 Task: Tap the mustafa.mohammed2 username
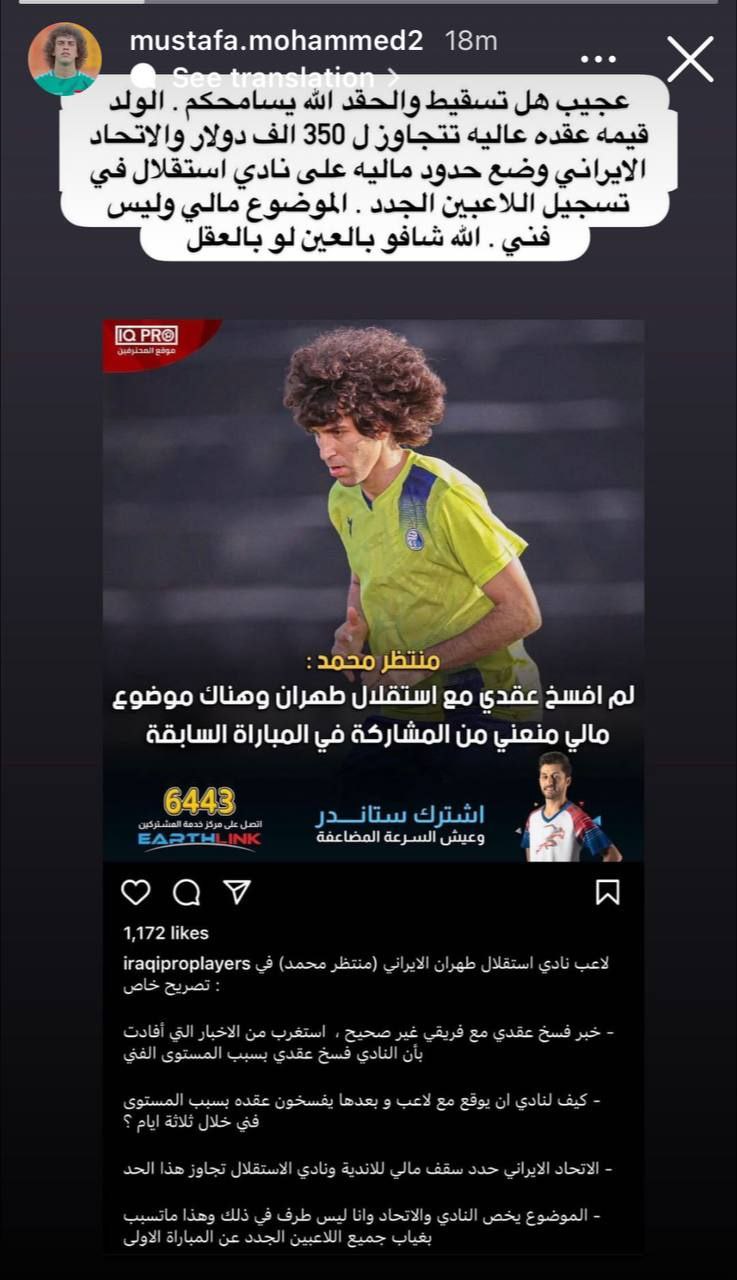[276, 41]
